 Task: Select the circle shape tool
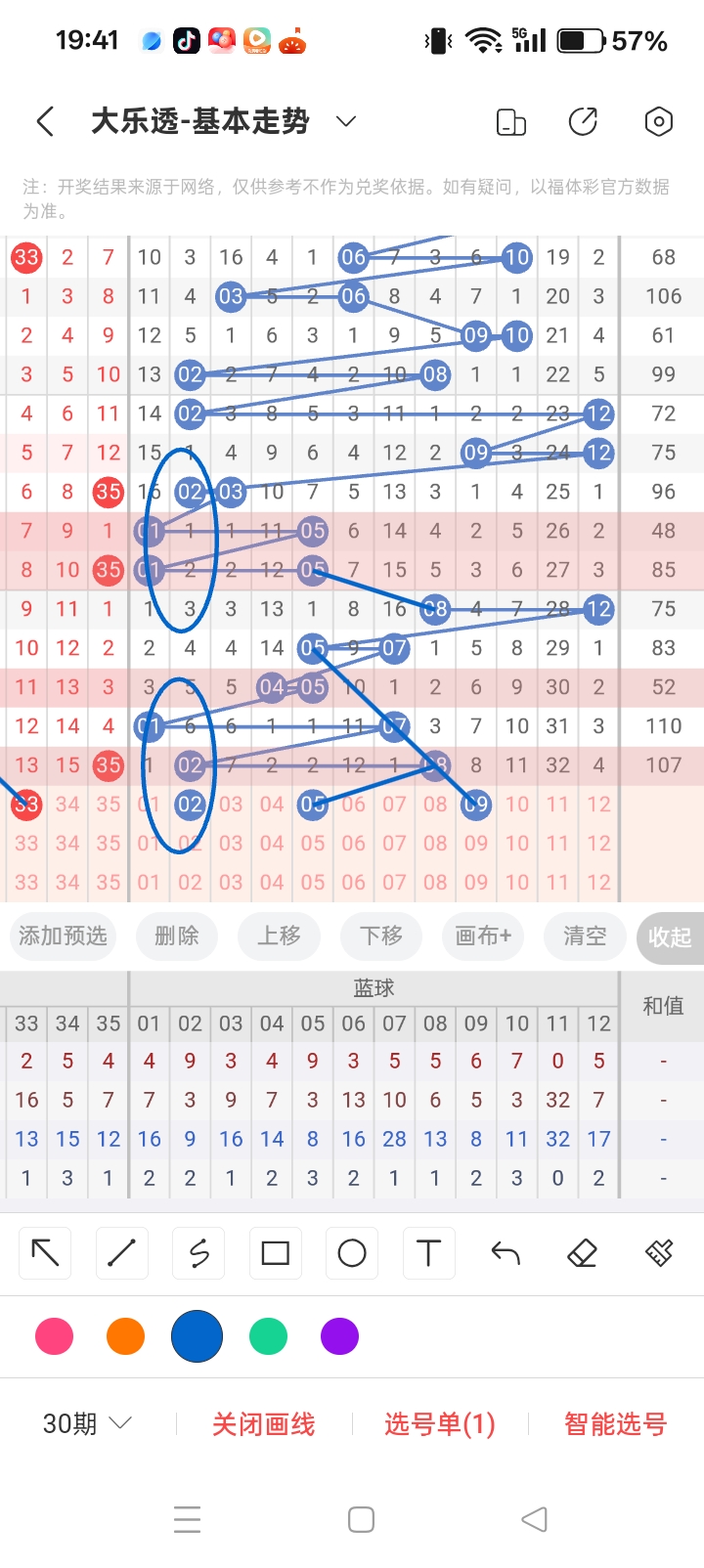[x=352, y=1252]
